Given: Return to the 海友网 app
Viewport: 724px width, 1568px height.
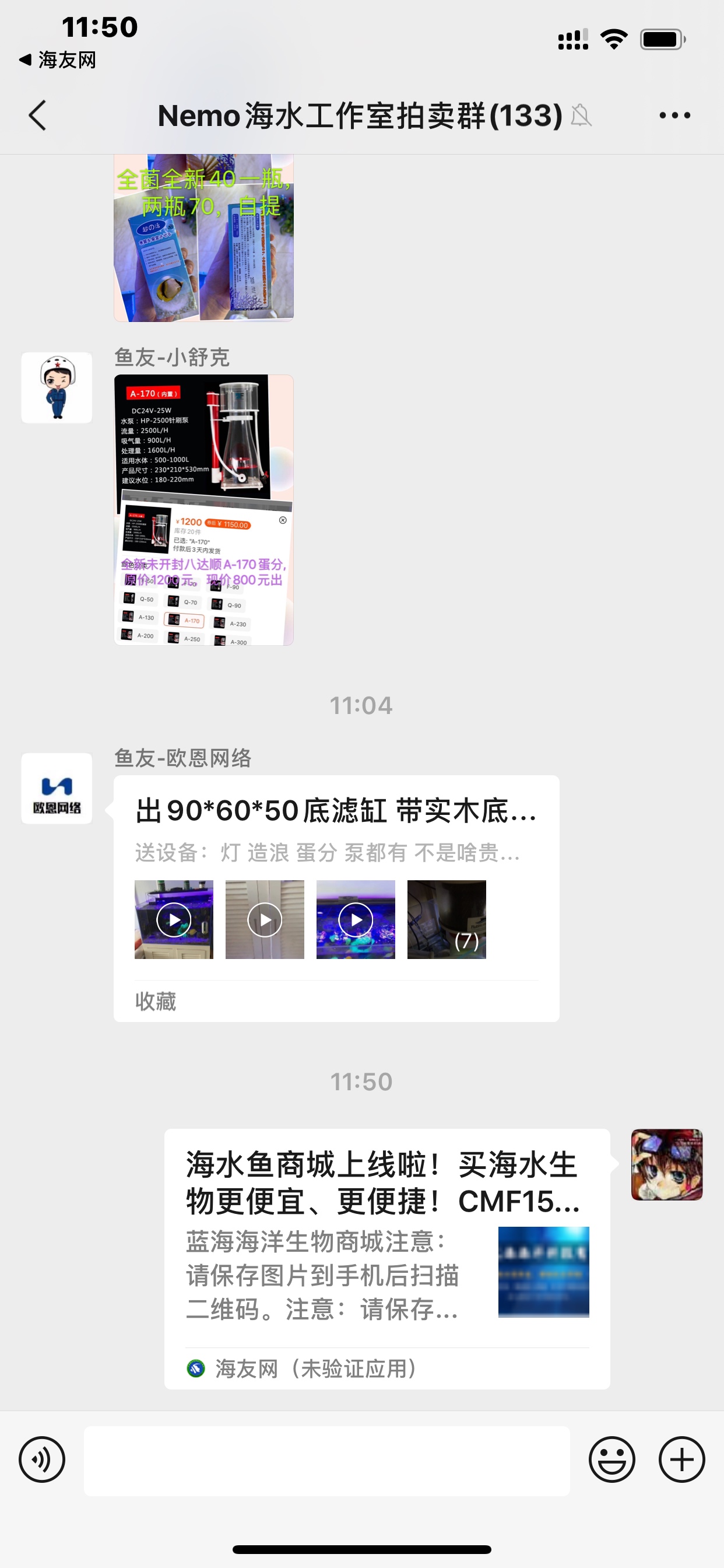Looking at the screenshot, I should click(58, 60).
